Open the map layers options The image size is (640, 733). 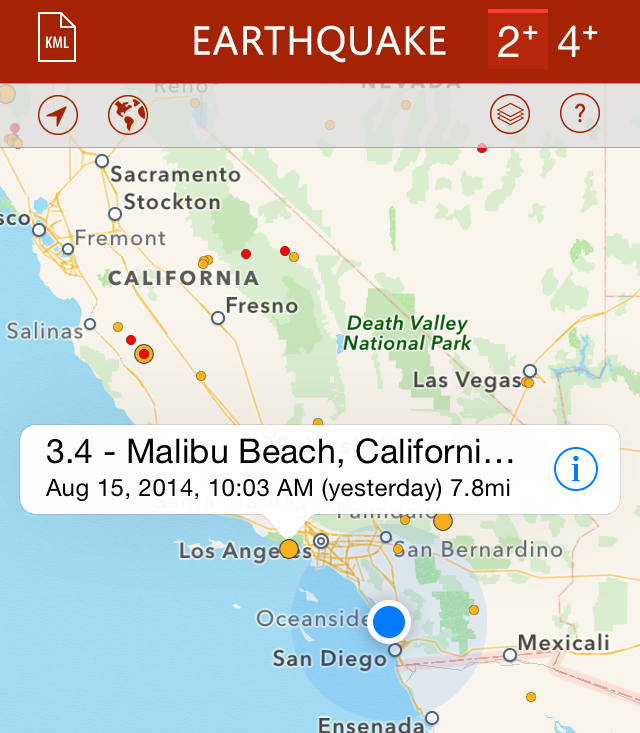pyautogui.click(x=510, y=115)
